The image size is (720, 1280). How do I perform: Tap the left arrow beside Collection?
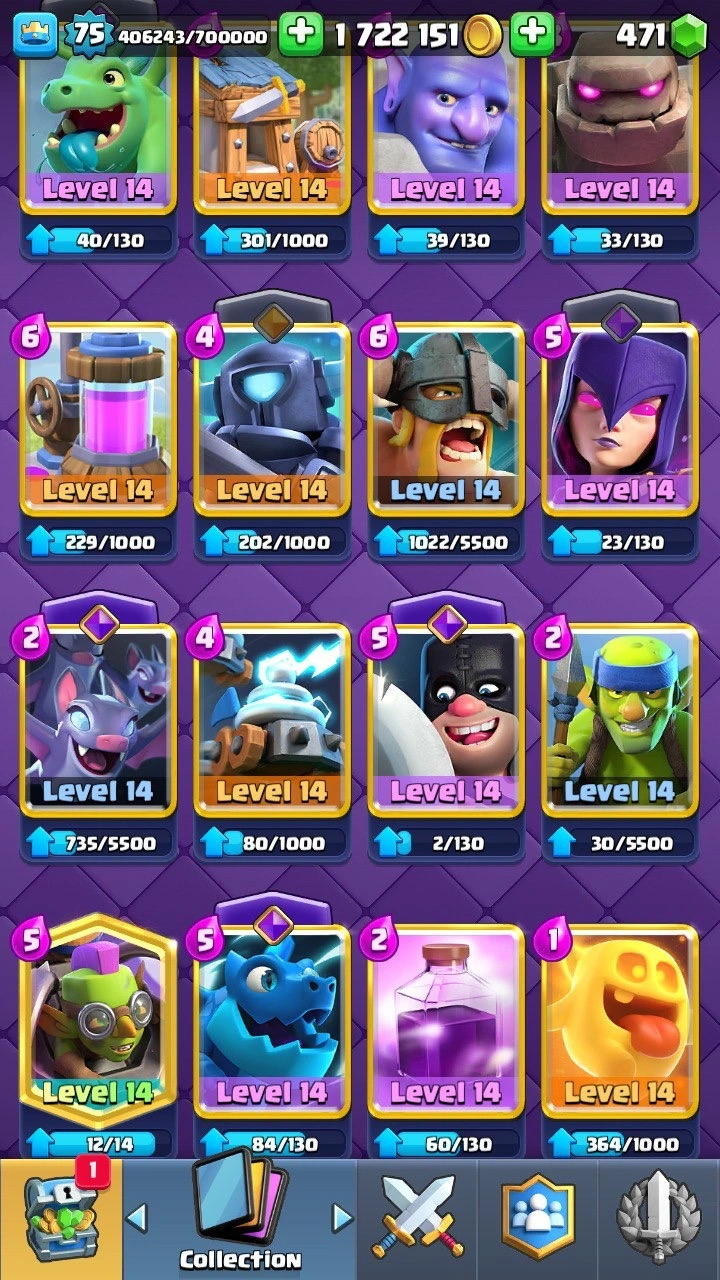click(137, 1218)
